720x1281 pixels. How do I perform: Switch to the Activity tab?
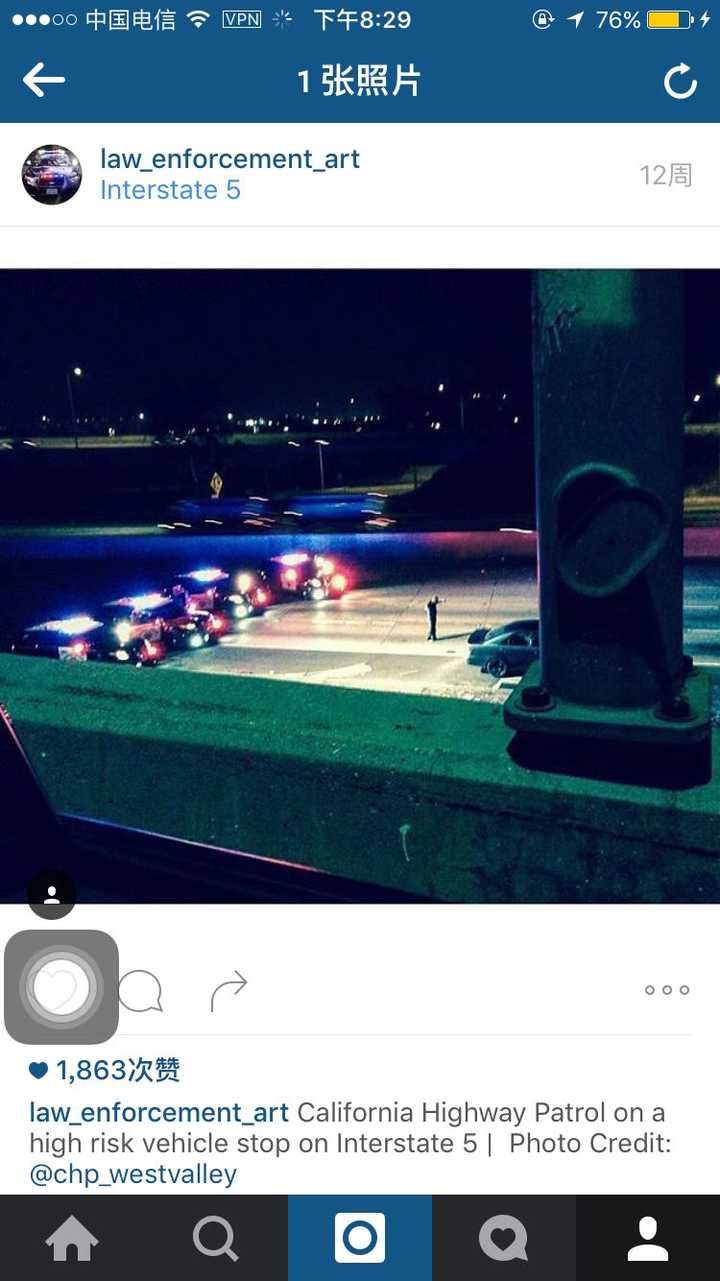[x=503, y=1239]
